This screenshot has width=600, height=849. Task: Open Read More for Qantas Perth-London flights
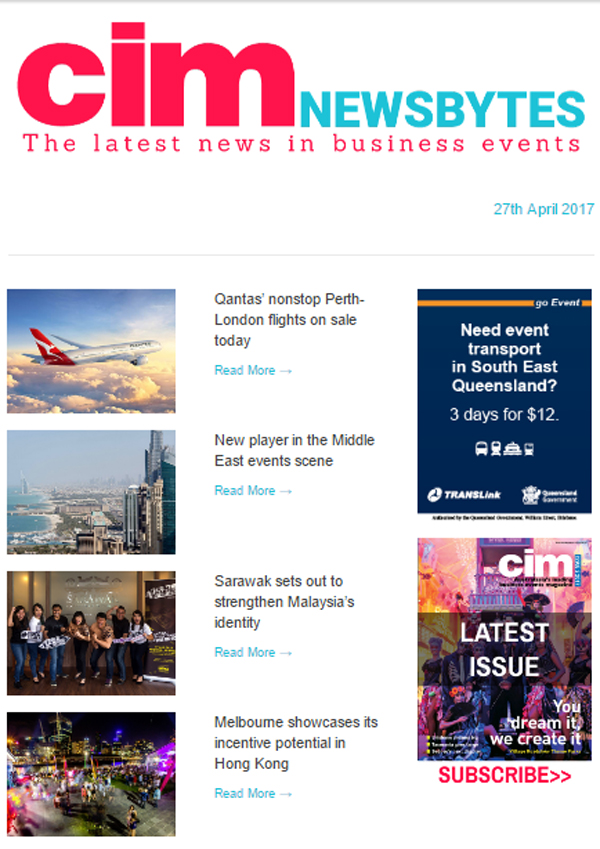(252, 370)
